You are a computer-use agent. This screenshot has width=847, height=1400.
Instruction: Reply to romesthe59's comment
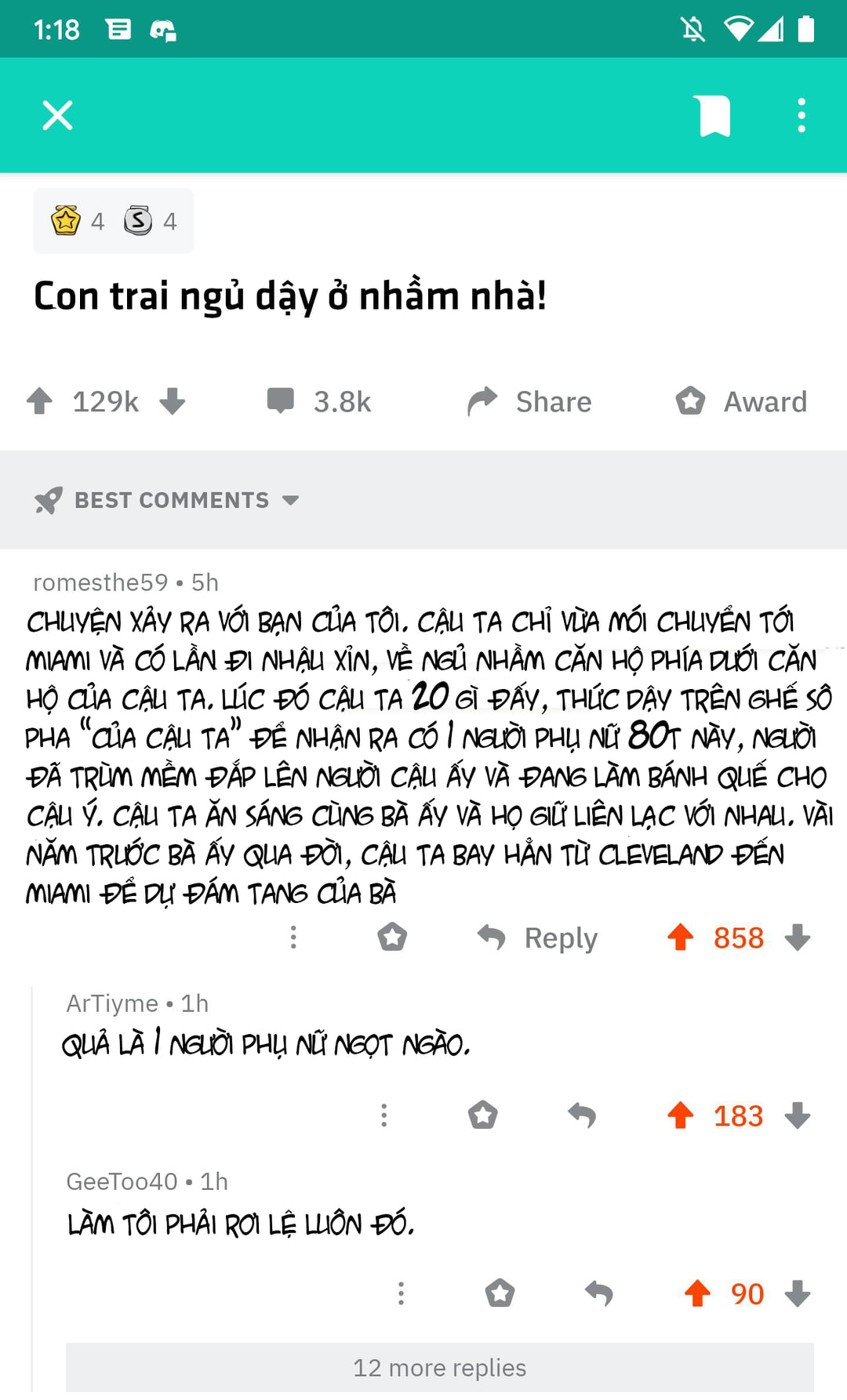point(539,938)
